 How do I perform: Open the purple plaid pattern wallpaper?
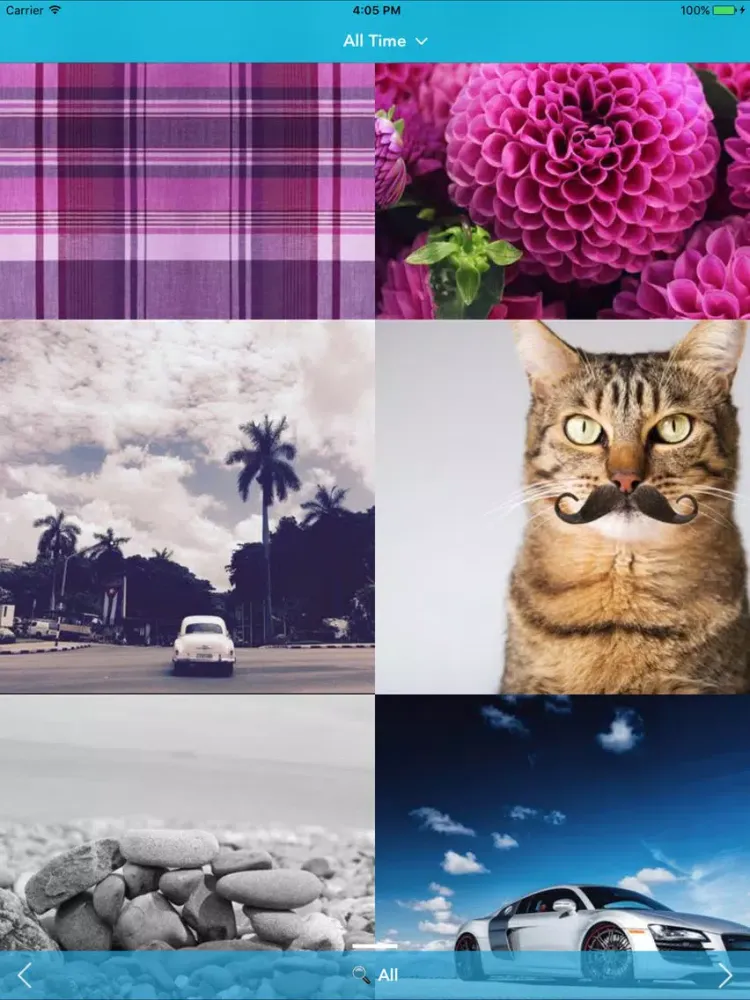(x=185, y=190)
